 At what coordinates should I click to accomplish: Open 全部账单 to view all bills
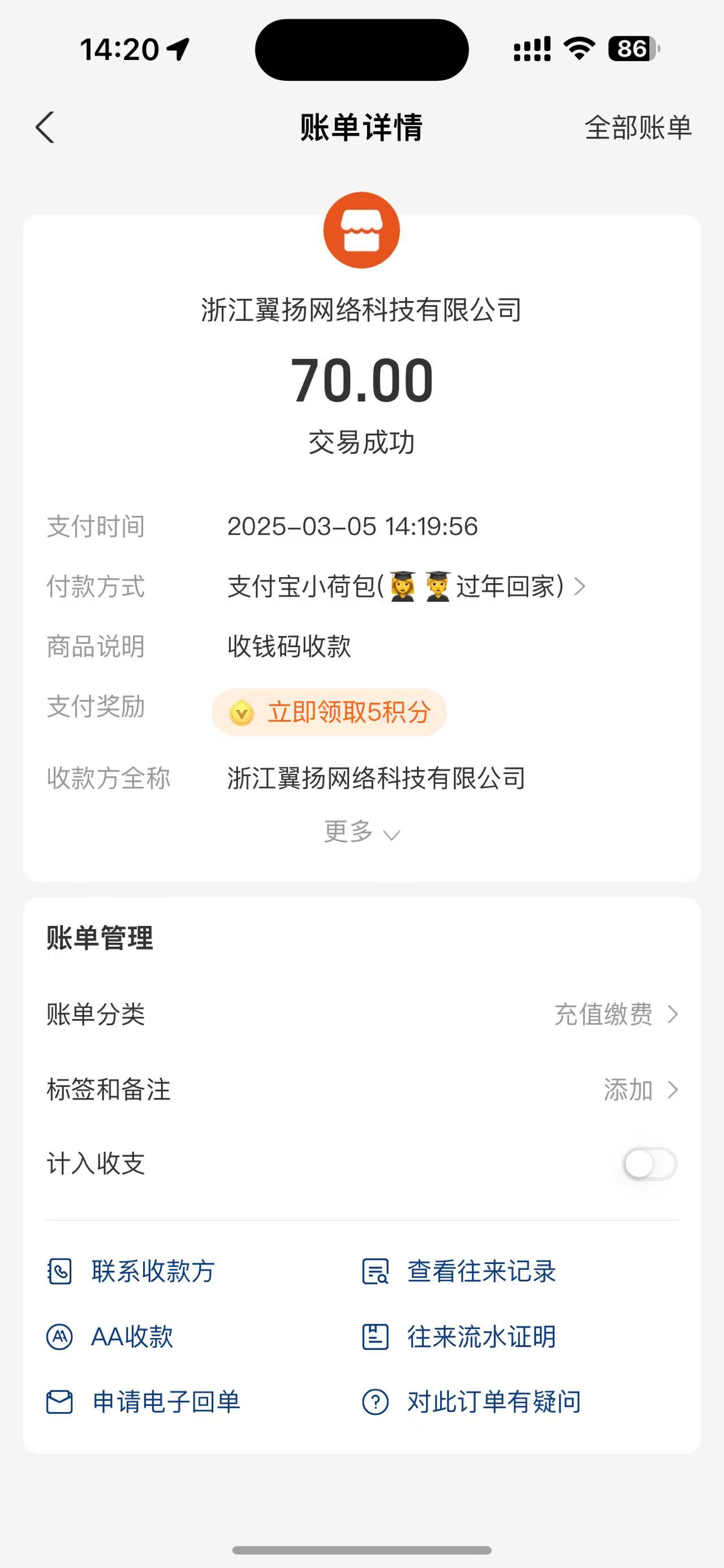(x=637, y=128)
